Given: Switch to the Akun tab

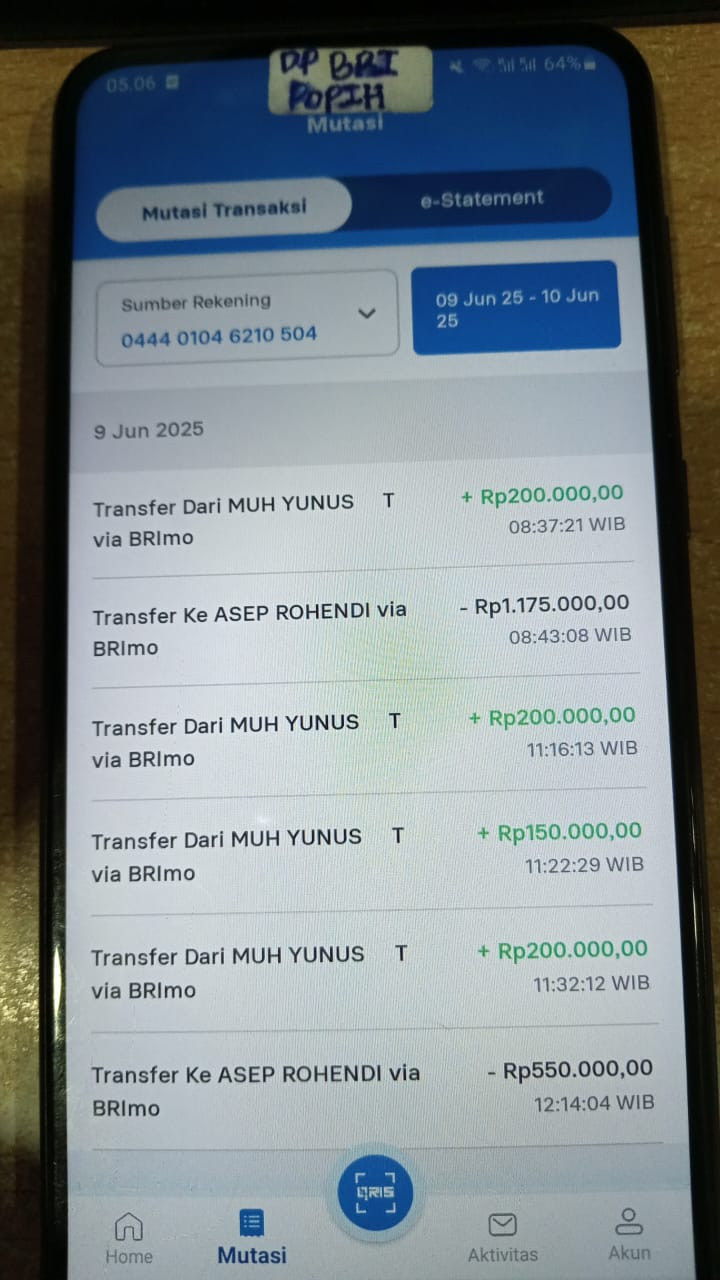Looking at the screenshot, I should [629, 1235].
